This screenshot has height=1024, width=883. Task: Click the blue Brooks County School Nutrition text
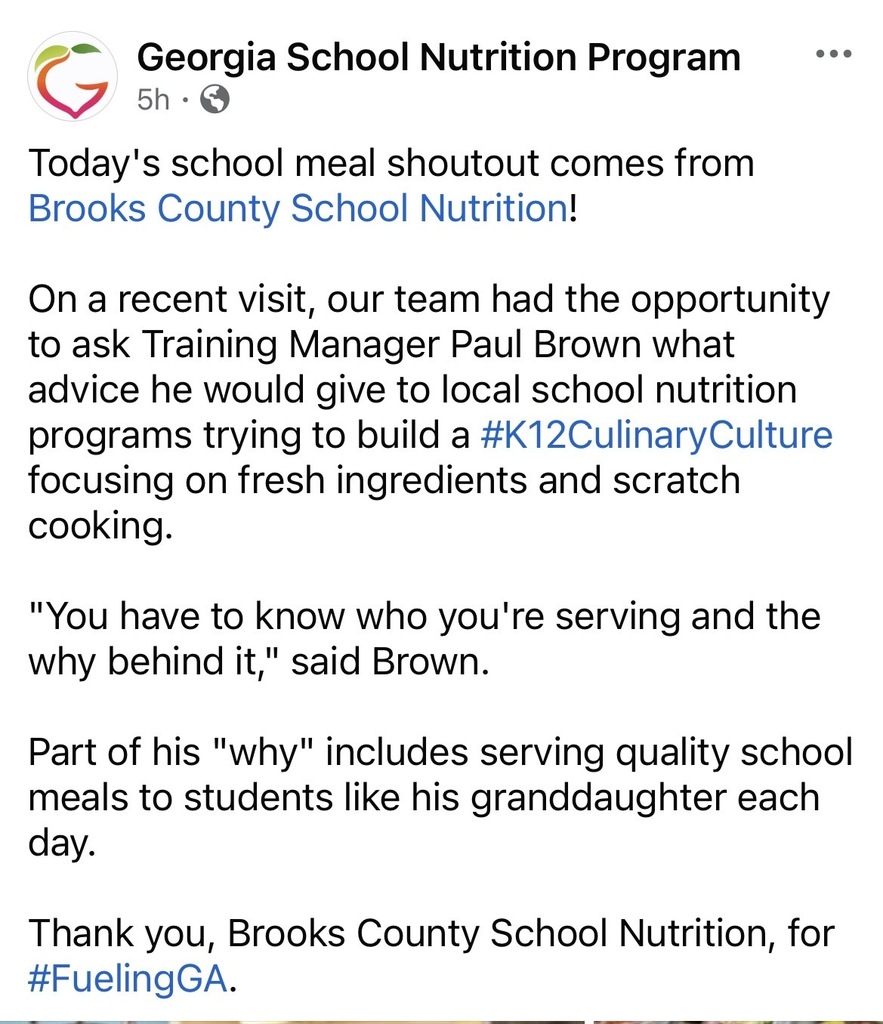(293, 208)
